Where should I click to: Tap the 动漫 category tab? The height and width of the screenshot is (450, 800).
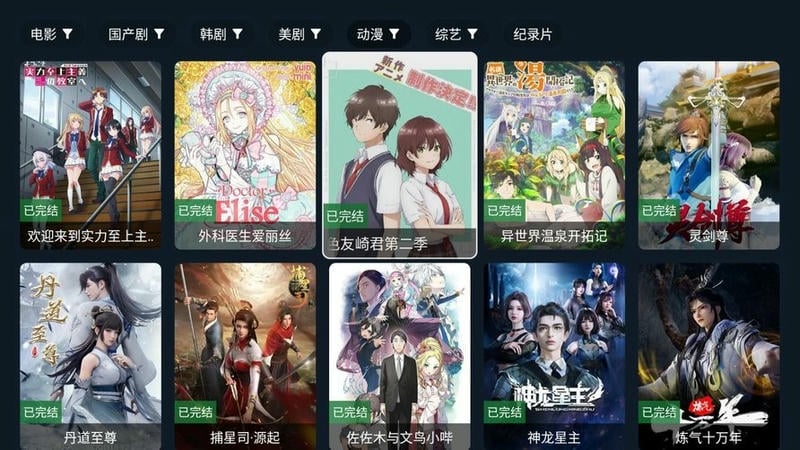click(x=378, y=34)
